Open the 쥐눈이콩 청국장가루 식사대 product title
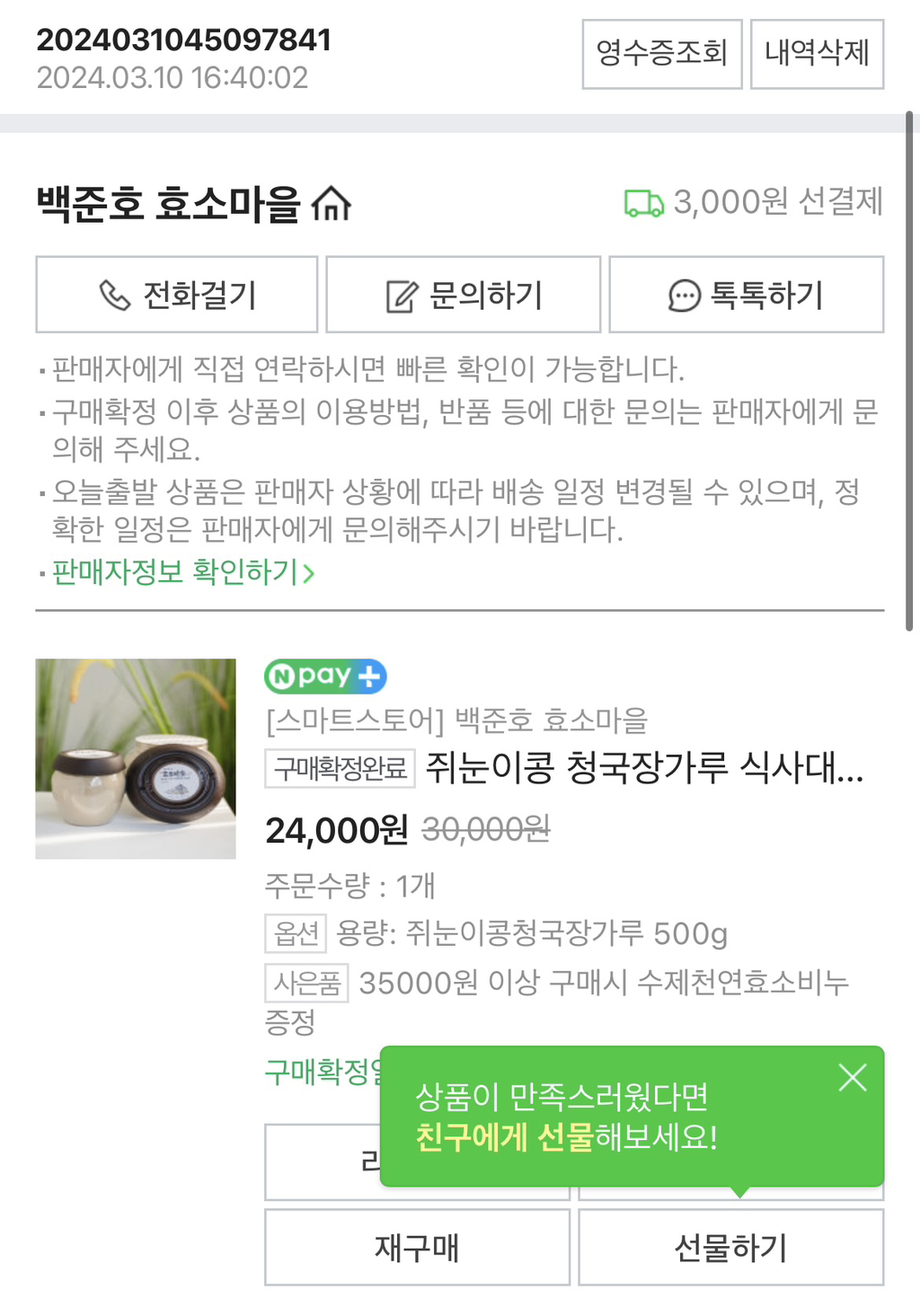This screenshot has width=920, height=1316. (643, 768)
